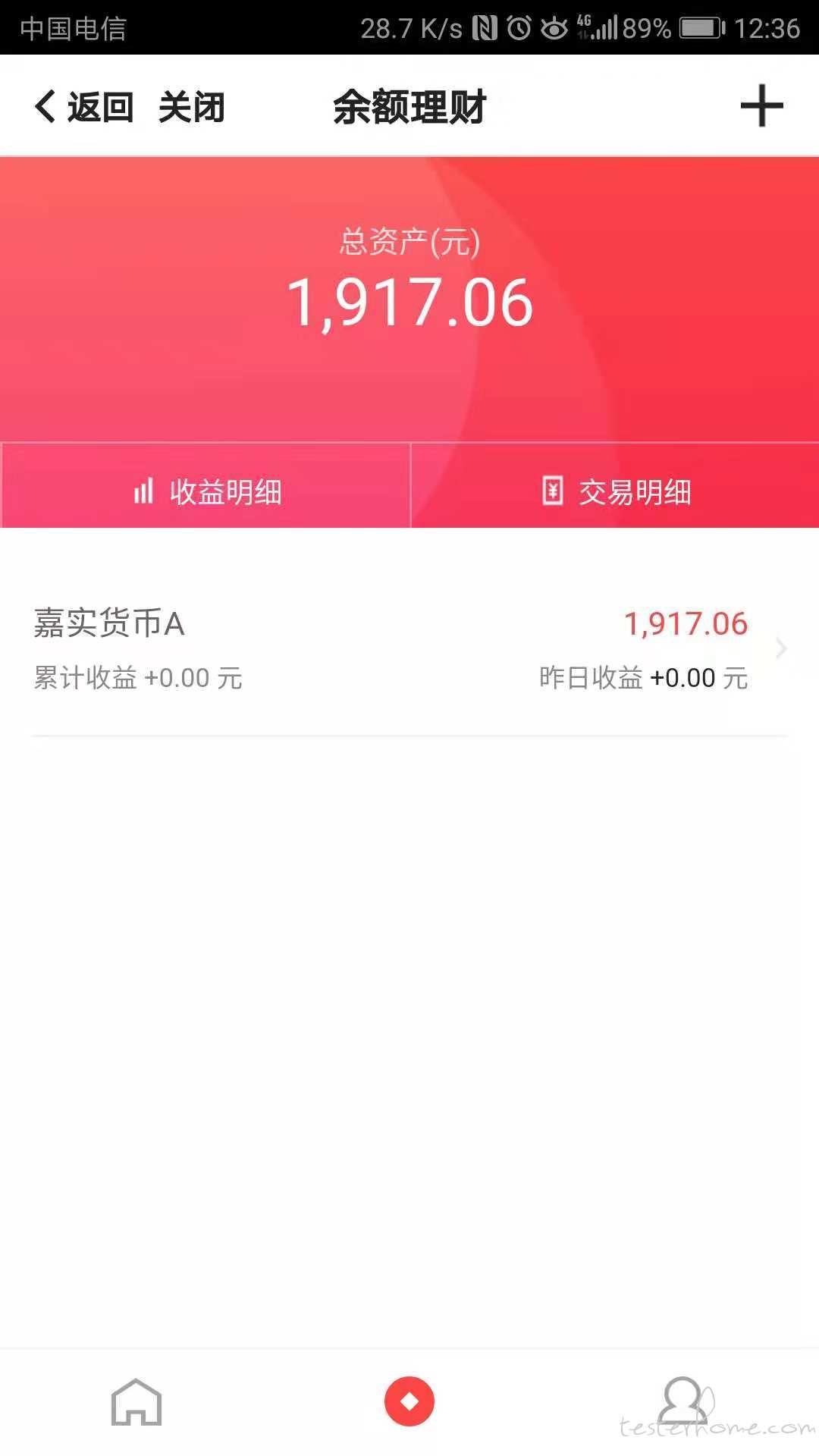Open 收益明细 earnings details
Screen dimensions: 819x1456
(206, 485)
